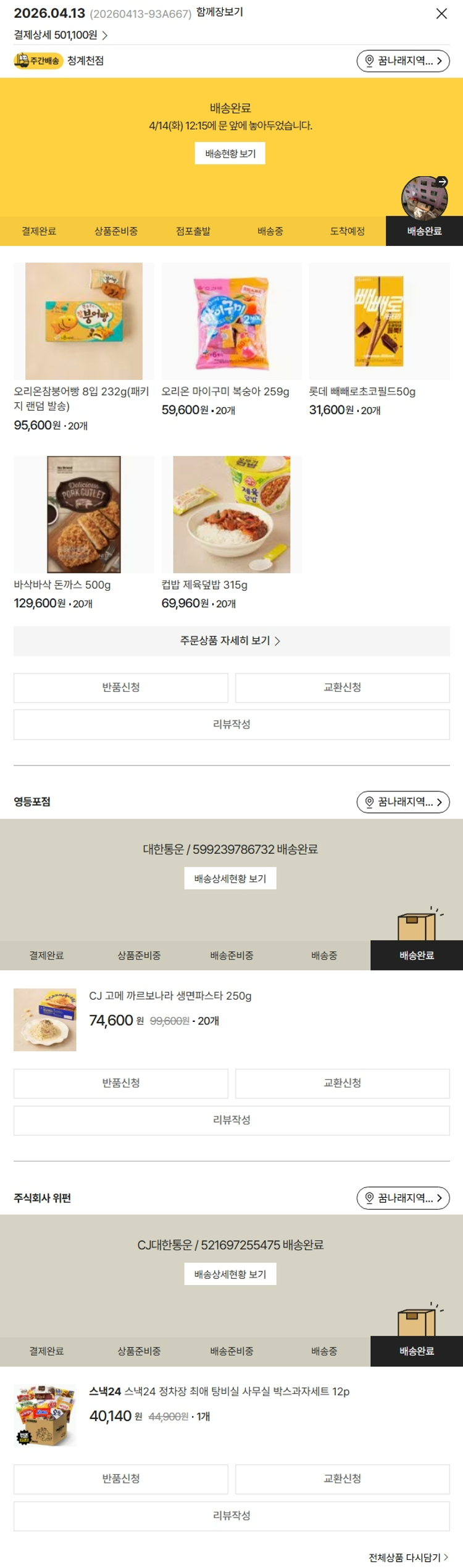
Task: Open 결제상세 501,100원 payment details
Action: tap(60, 35)
